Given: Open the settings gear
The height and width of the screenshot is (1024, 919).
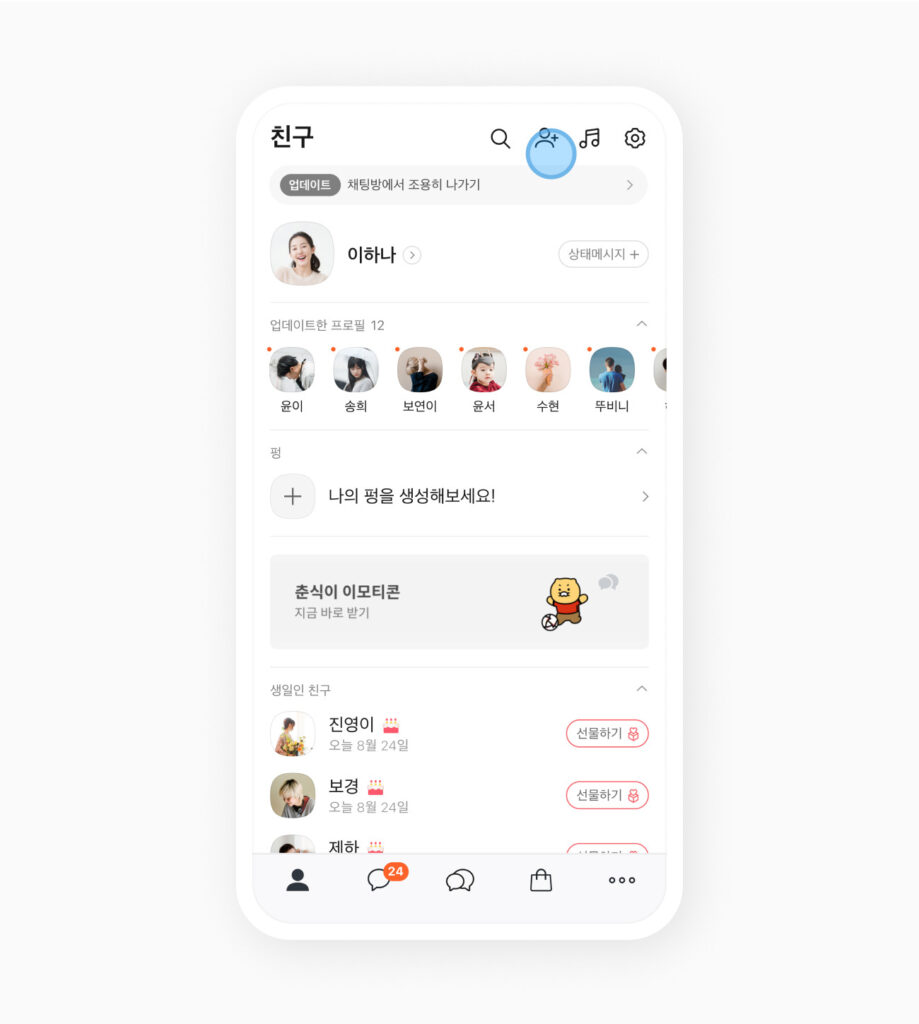Looking at the screenshot, I should pyautogui.click(x=635, y=138).
